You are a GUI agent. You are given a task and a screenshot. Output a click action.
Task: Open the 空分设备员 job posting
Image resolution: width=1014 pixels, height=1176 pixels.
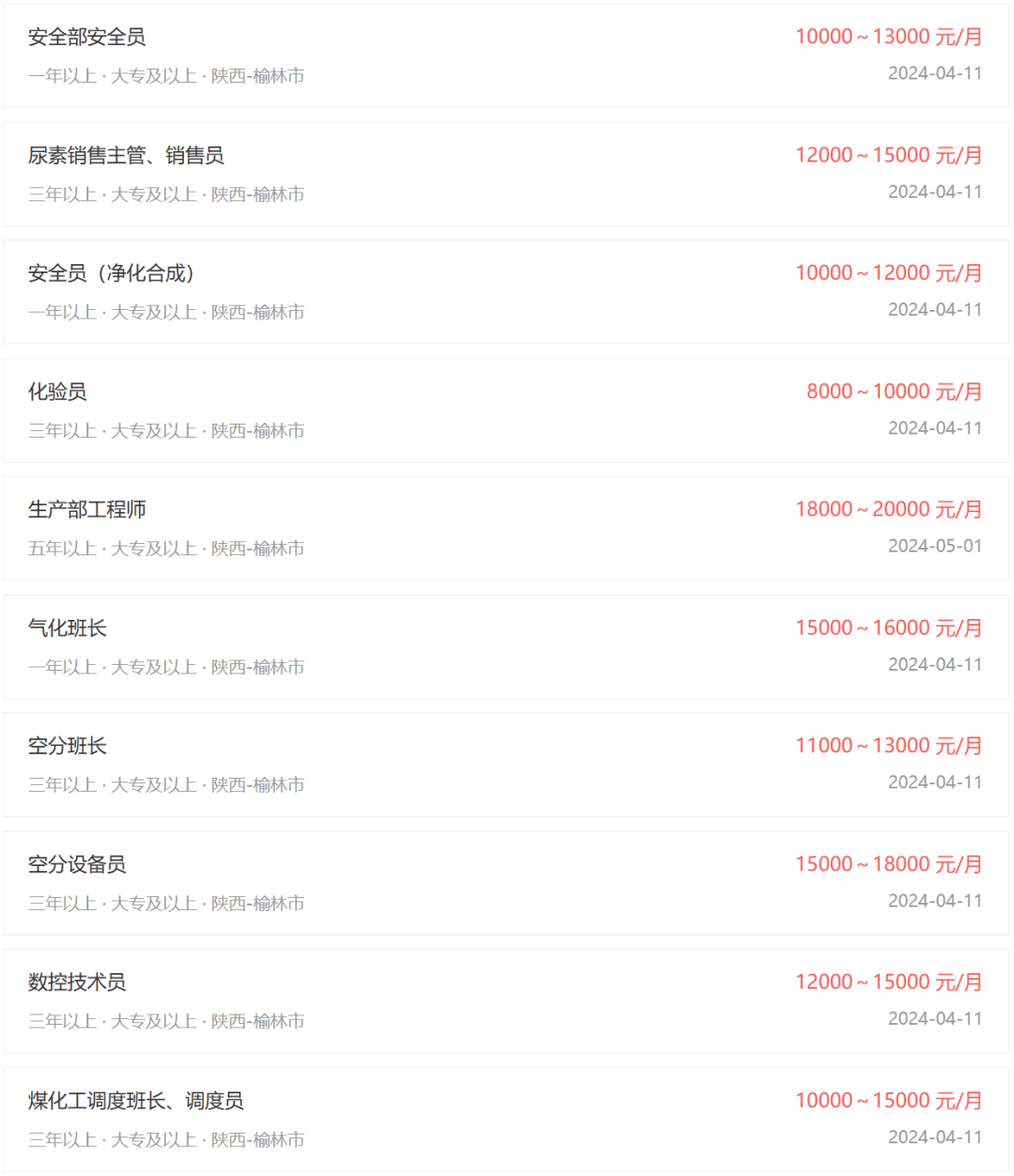click(x=77, y=864)
